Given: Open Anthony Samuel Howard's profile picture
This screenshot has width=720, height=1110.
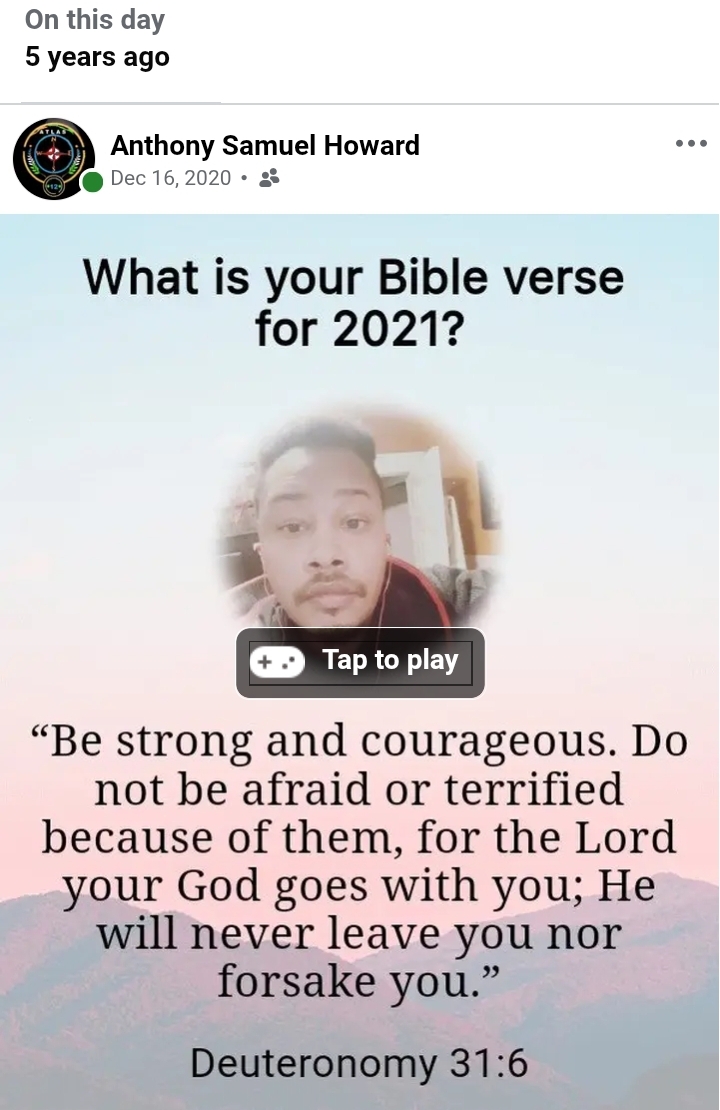Looking at the screenshot, I should click(54, 159).
